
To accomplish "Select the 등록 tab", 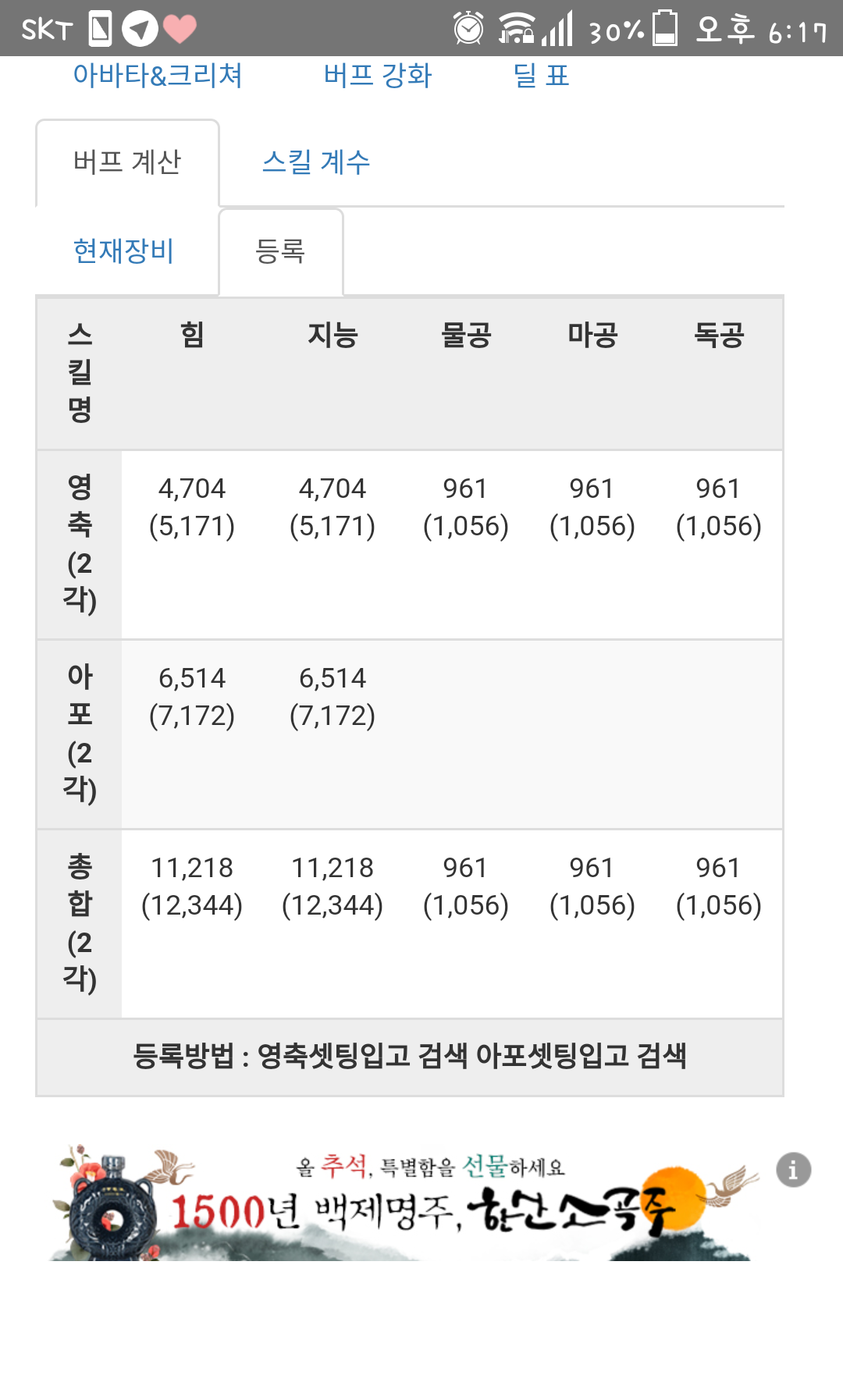I will [x=281, y=251].
